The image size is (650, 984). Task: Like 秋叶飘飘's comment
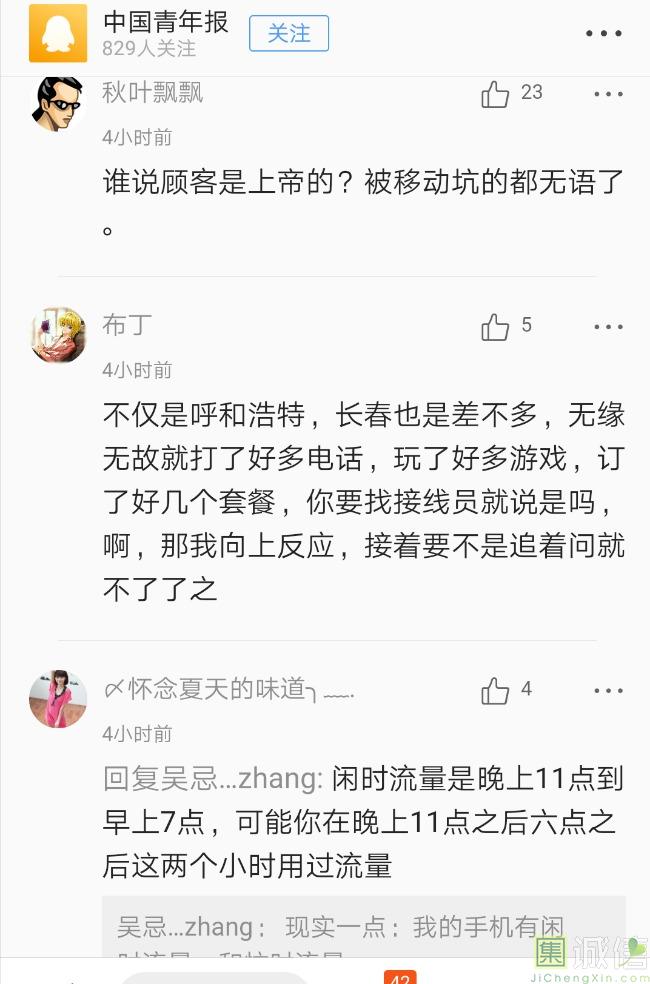click(496, 94)
